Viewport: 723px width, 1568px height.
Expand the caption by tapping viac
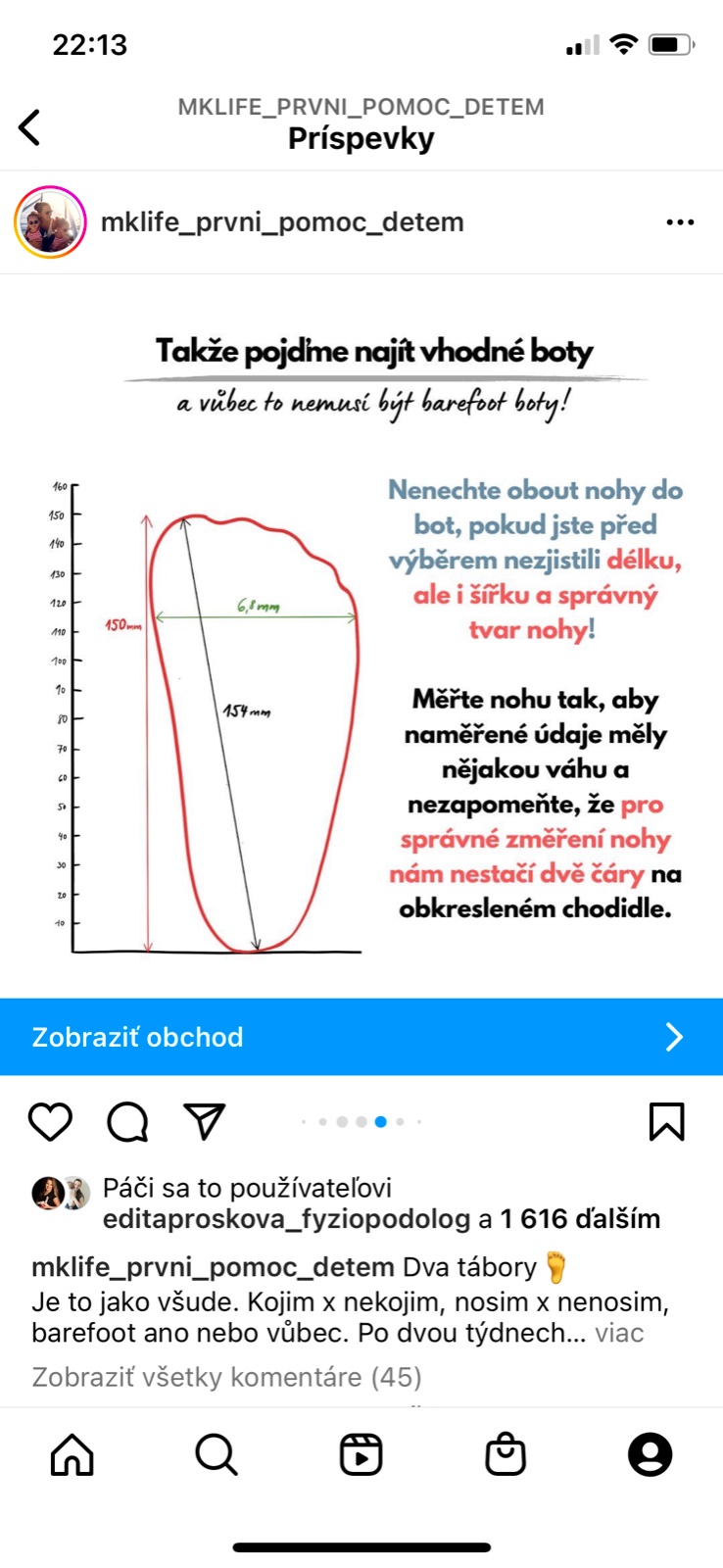pos(619,1333)
